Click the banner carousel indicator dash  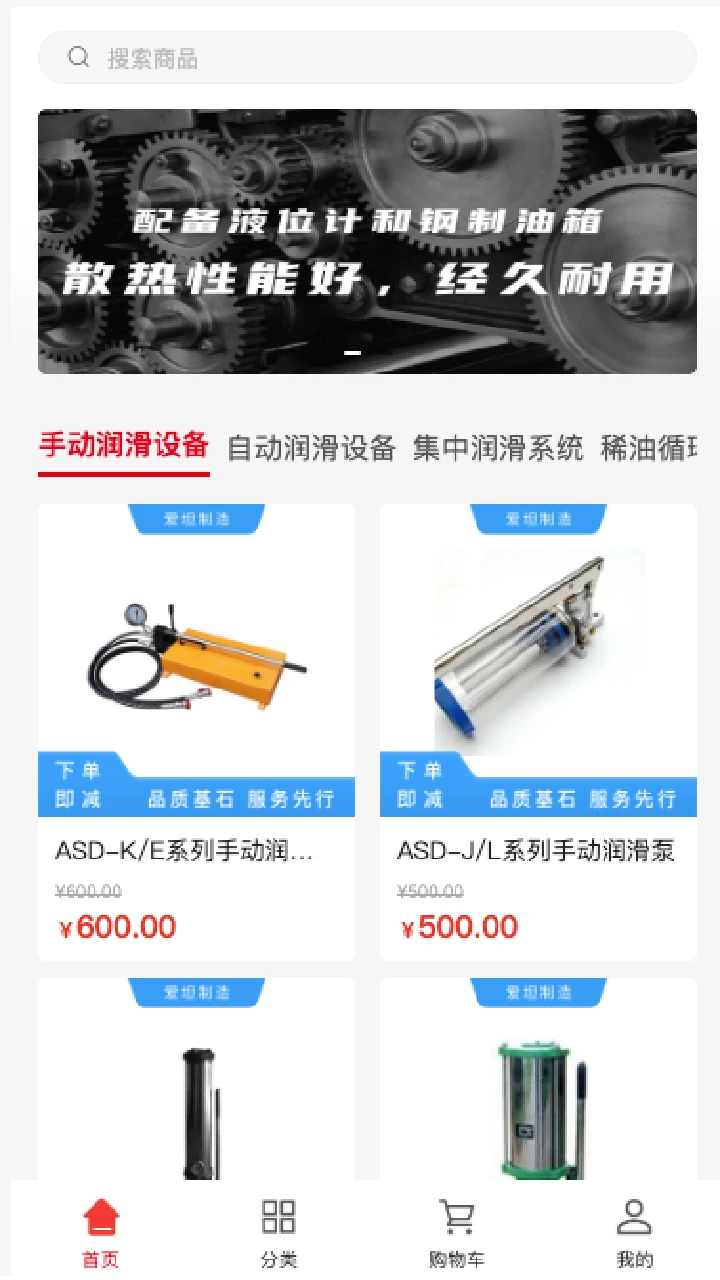click(x=351, y=352)
